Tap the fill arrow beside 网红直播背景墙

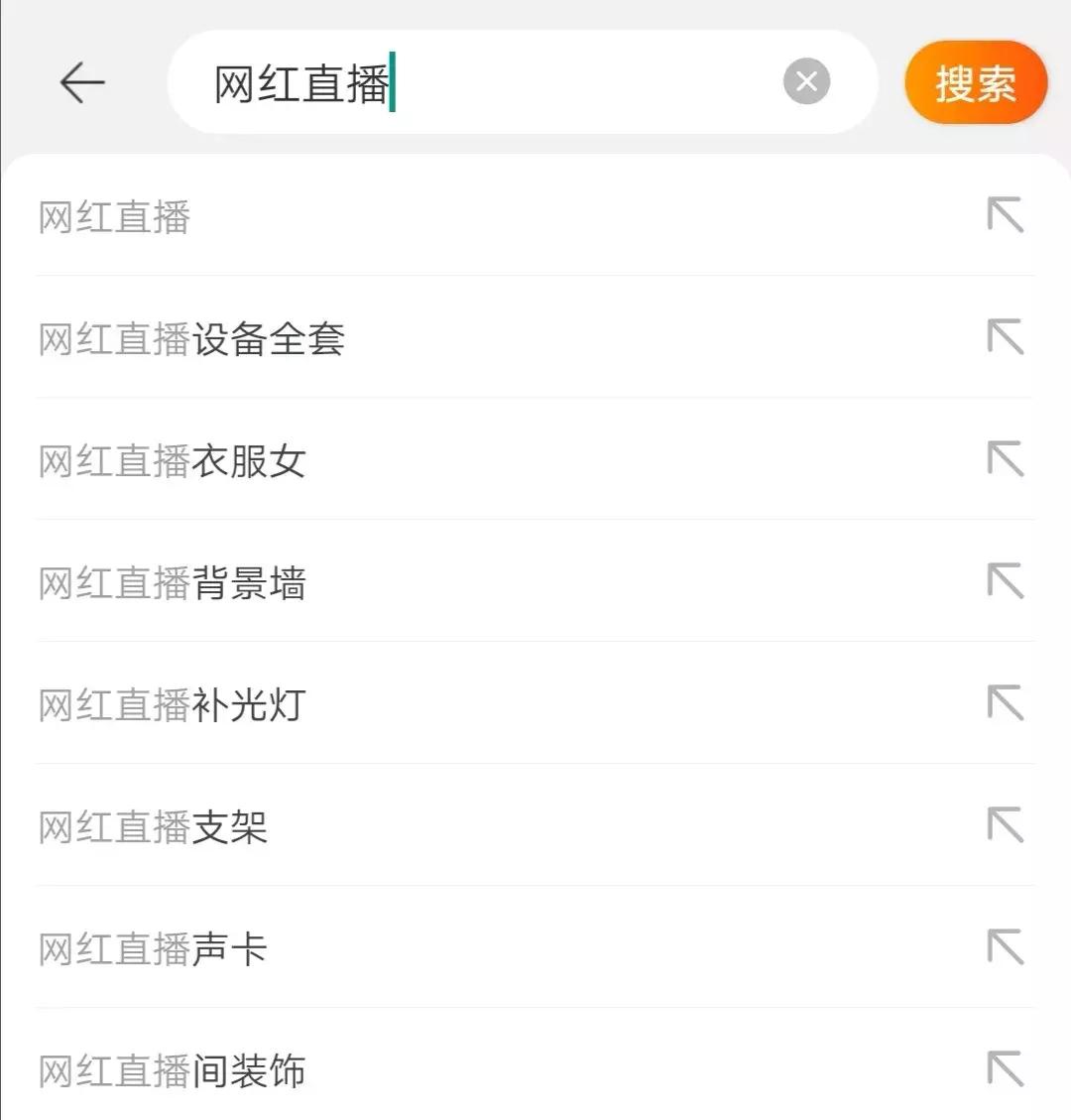coord(1007,582)
